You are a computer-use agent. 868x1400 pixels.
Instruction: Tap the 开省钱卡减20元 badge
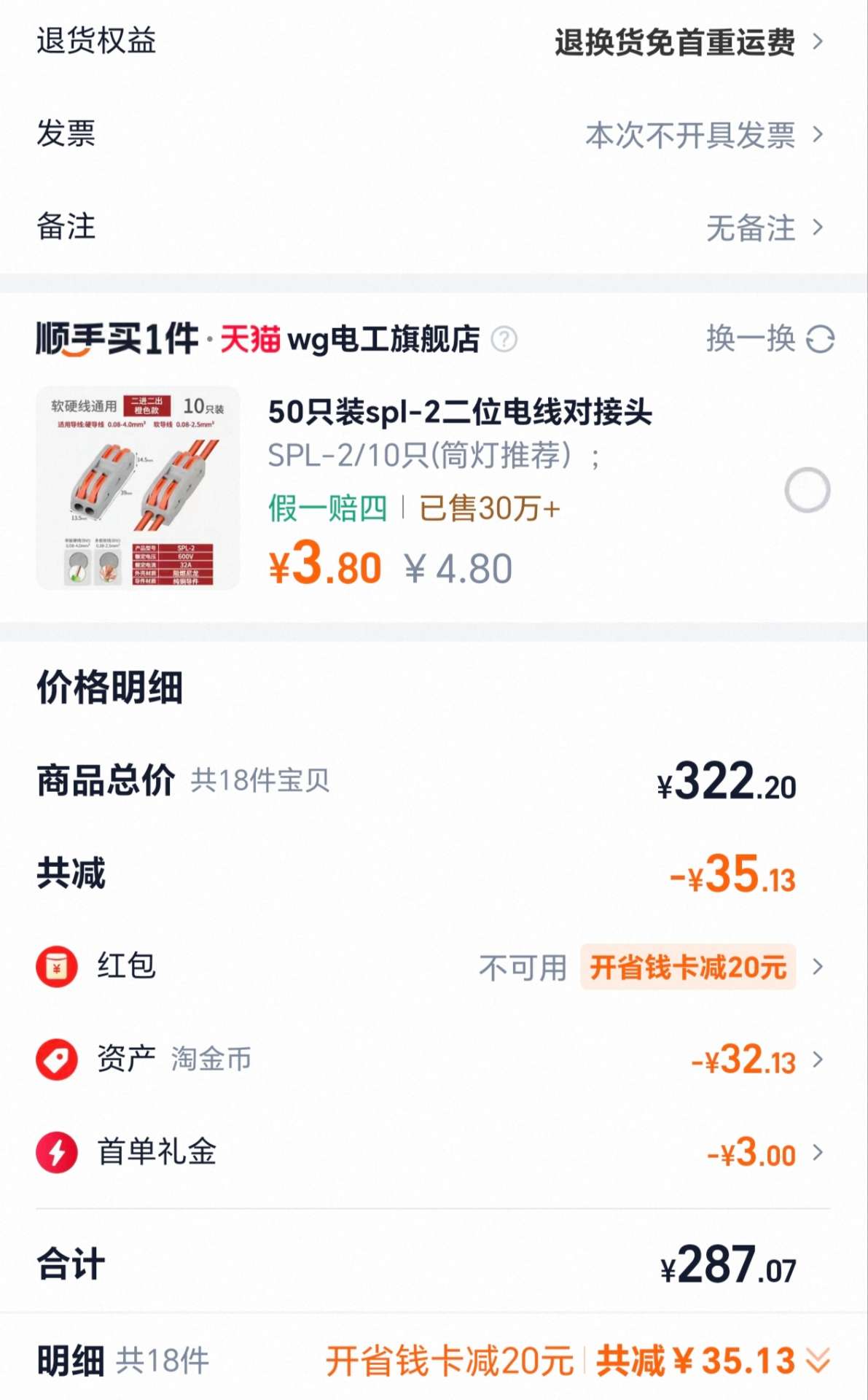[687, 967]
